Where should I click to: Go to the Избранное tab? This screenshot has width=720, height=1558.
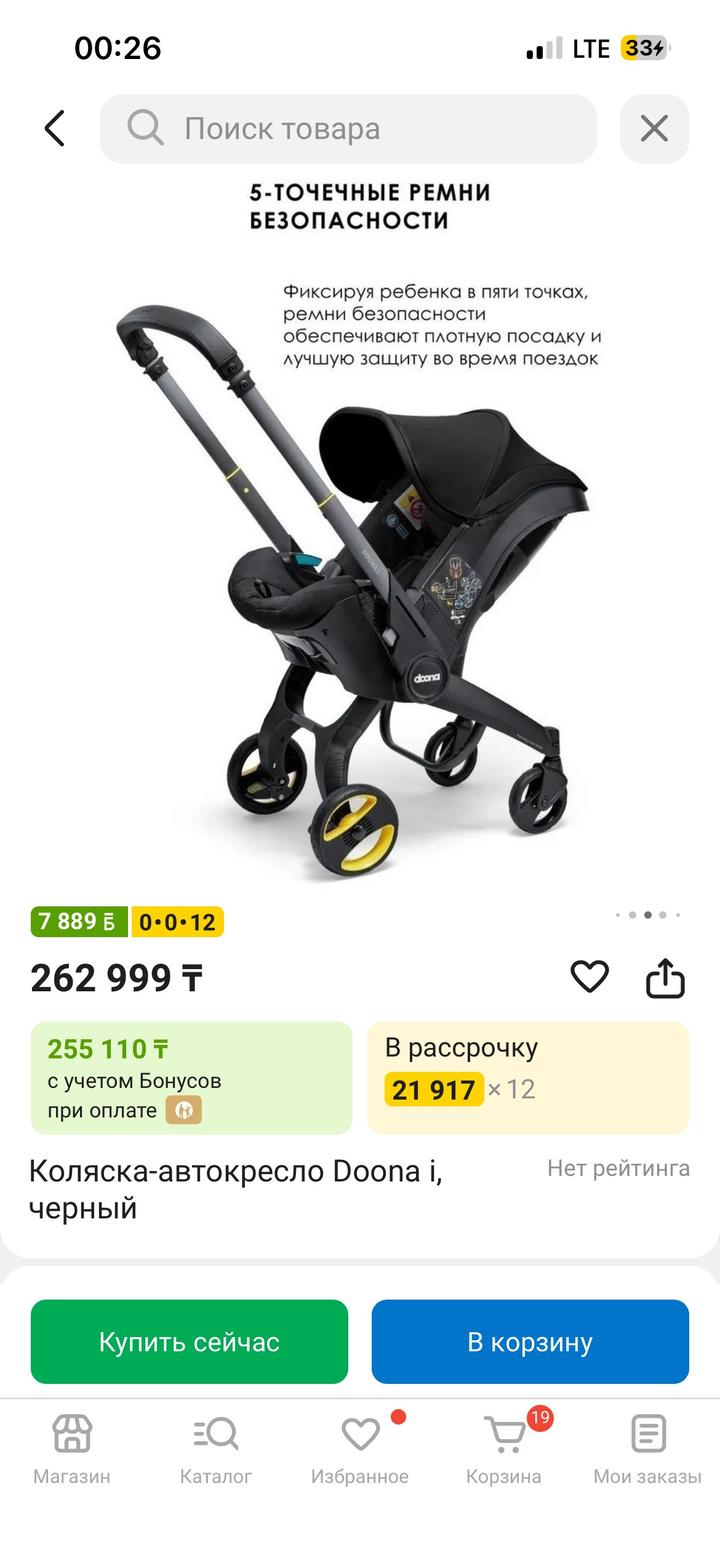pyautogui.click(x=360, y=1448)
